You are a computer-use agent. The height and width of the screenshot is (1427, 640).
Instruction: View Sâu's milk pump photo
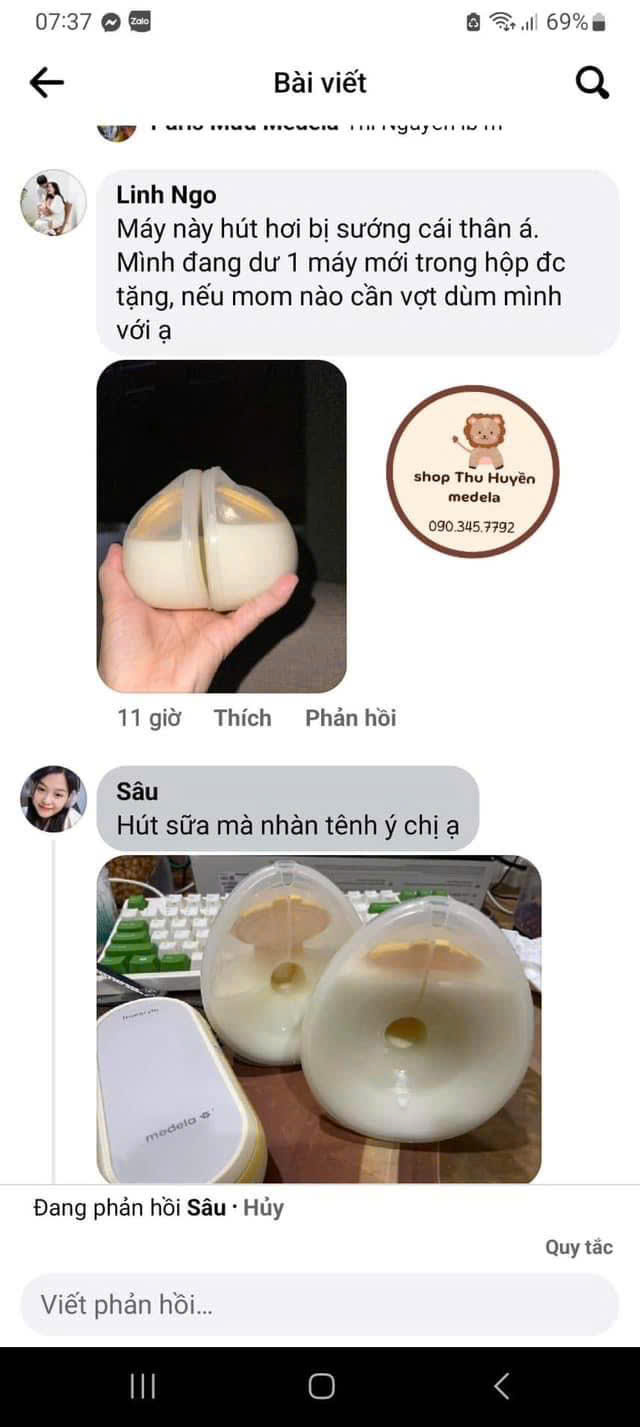click(x=318, y=1018)
